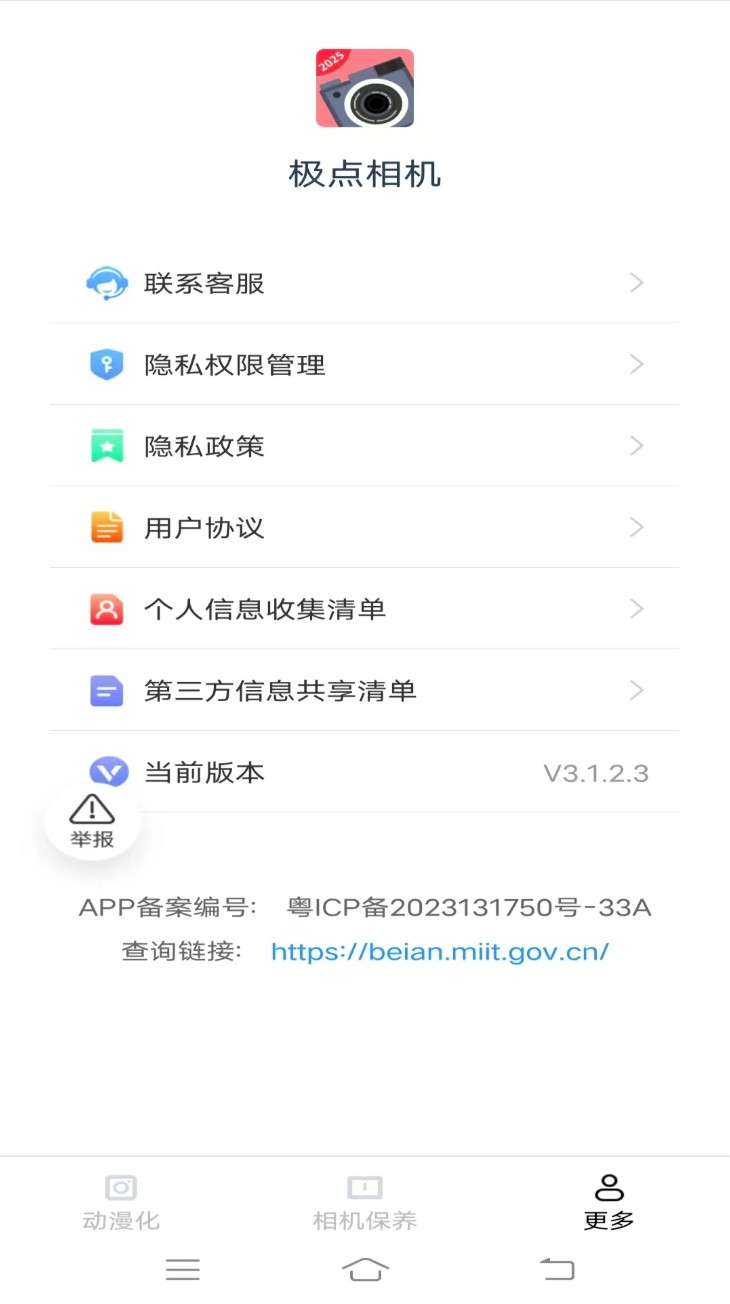Tap the 举报 report button

point(92,821)
